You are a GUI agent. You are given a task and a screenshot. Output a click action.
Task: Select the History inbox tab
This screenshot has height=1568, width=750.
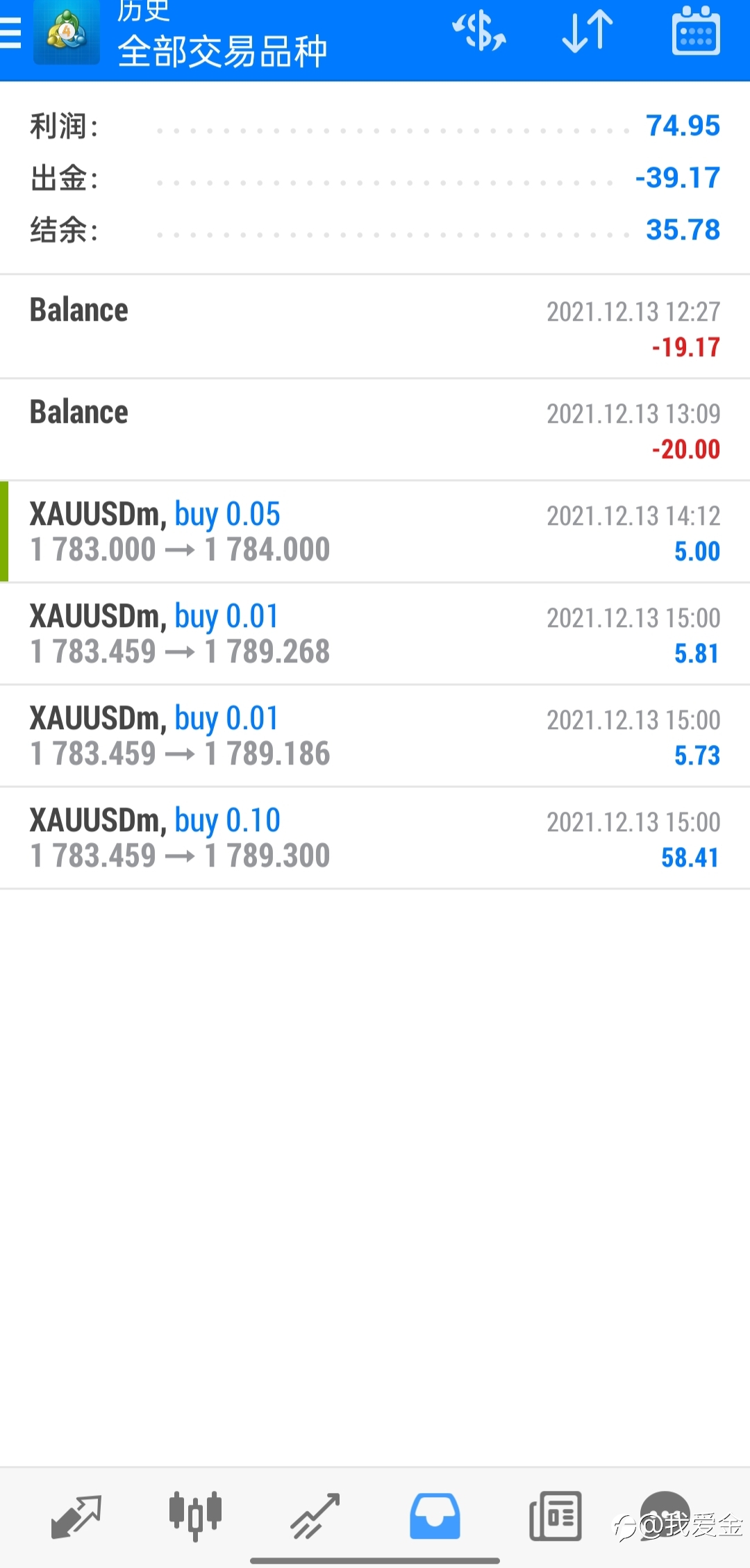point(435,1517)
